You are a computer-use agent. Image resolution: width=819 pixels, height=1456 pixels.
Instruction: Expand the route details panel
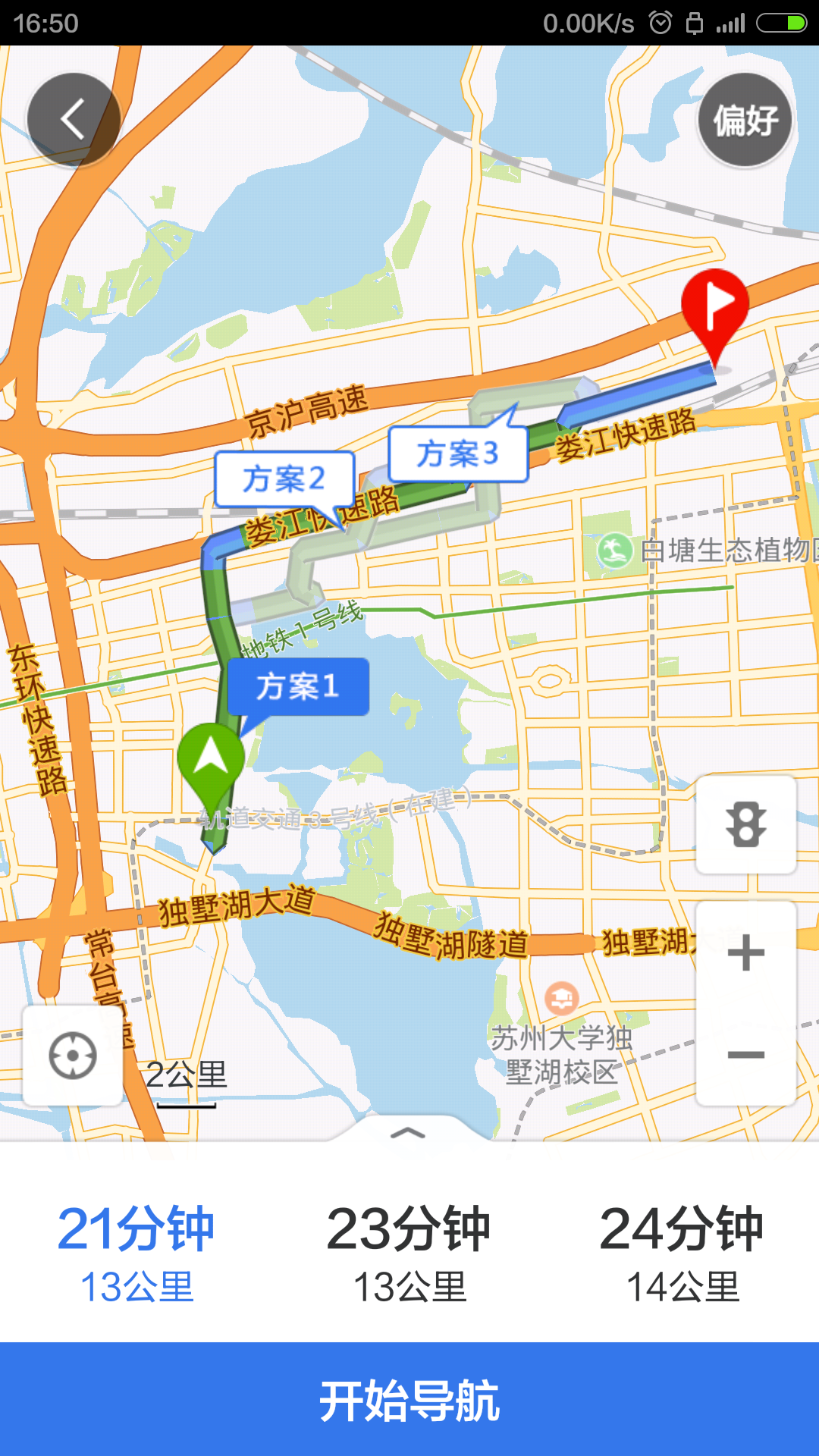(408, 1133)
